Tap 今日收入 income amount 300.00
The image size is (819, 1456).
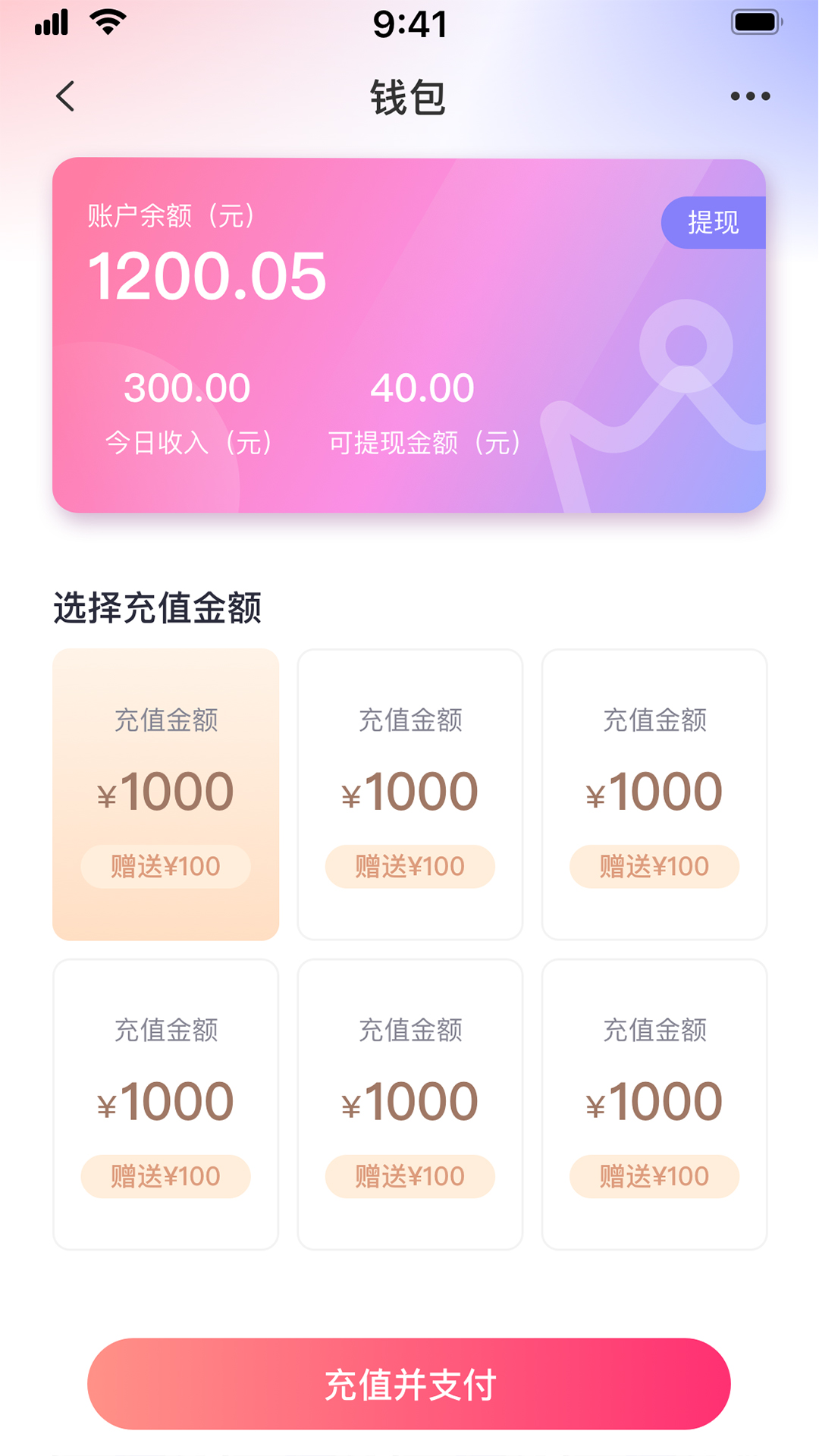tap(187, 387)
